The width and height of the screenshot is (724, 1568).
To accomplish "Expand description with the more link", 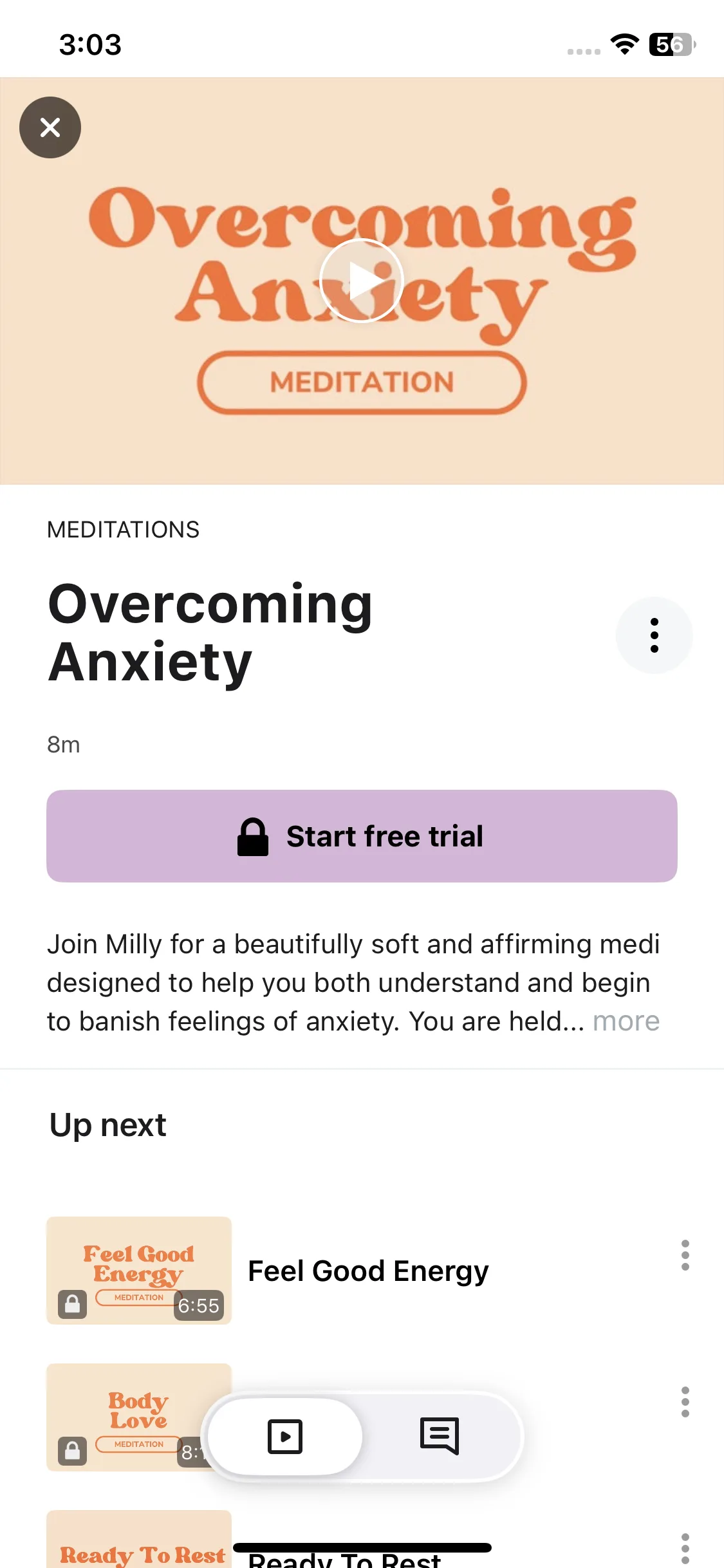I will click(626, 1022).
